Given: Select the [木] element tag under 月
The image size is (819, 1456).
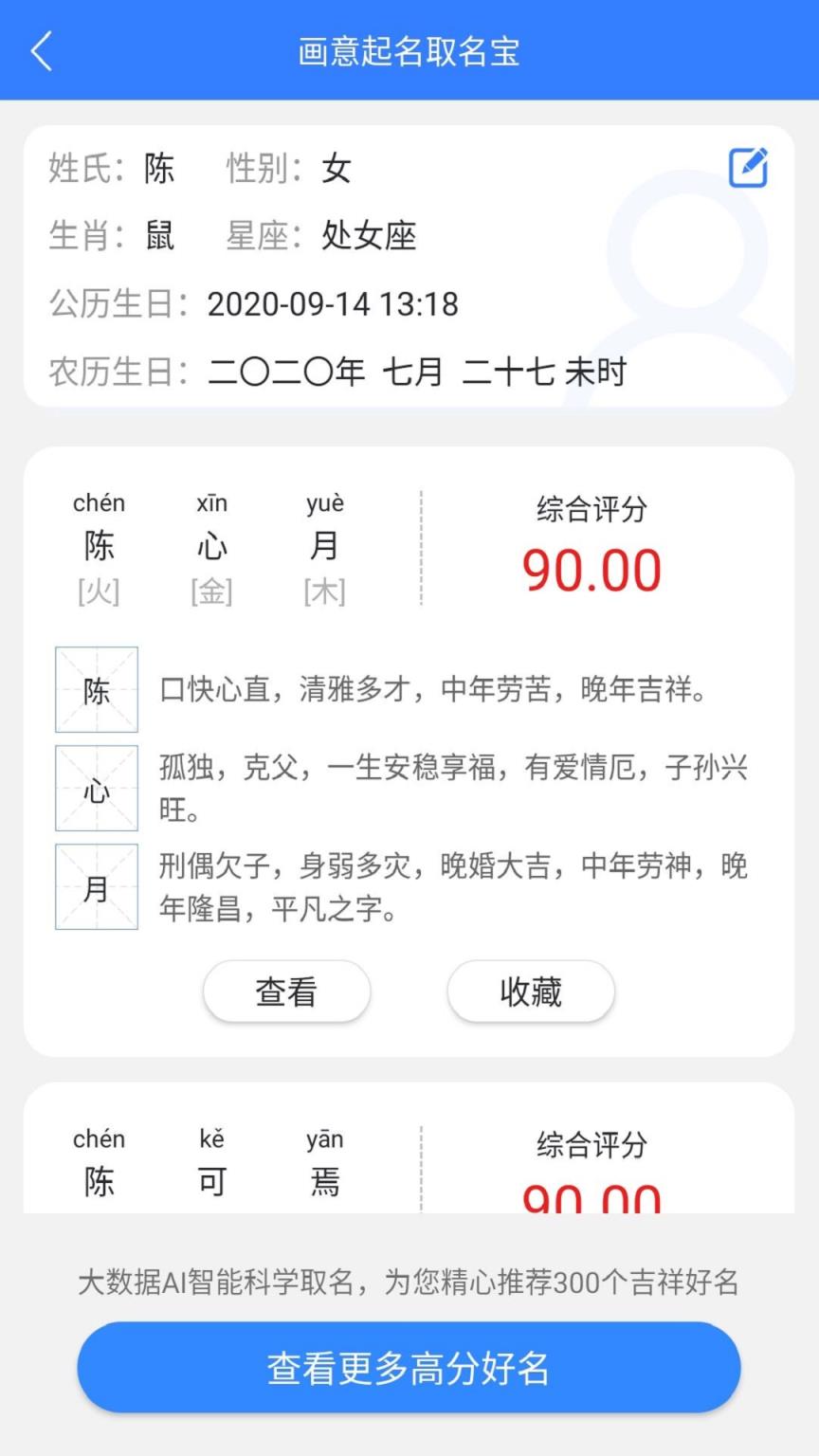Looking at the screenshot, I should (324, 591).
